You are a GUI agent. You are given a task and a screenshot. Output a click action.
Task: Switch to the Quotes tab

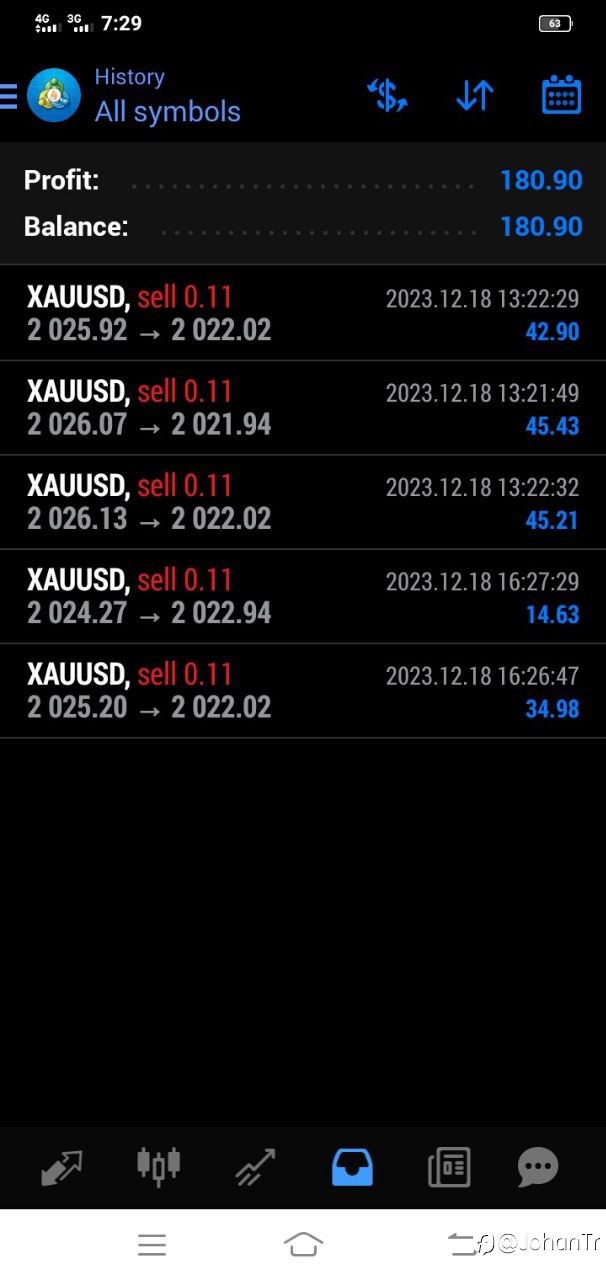(x=61, y=1167)
